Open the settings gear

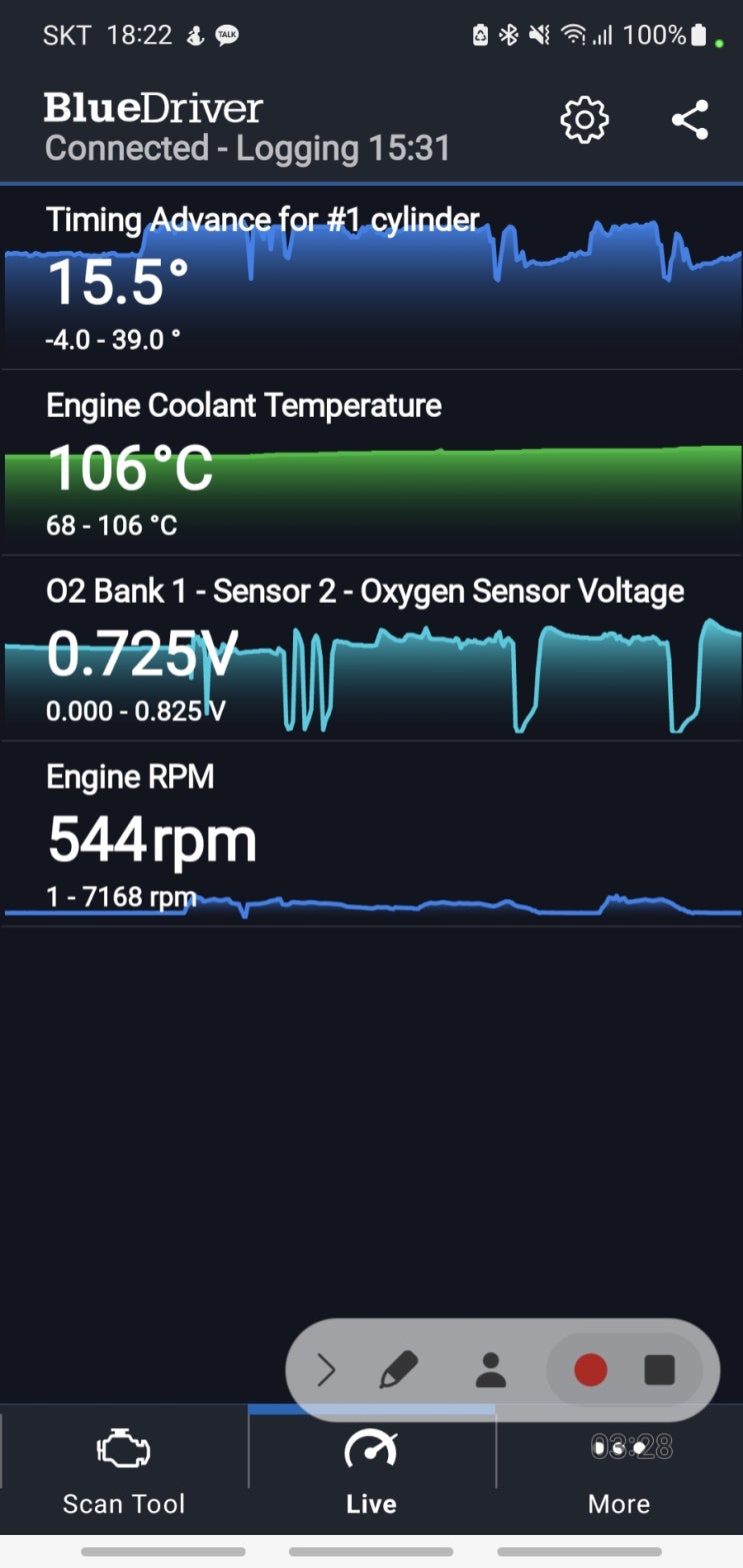click(584, 121)
